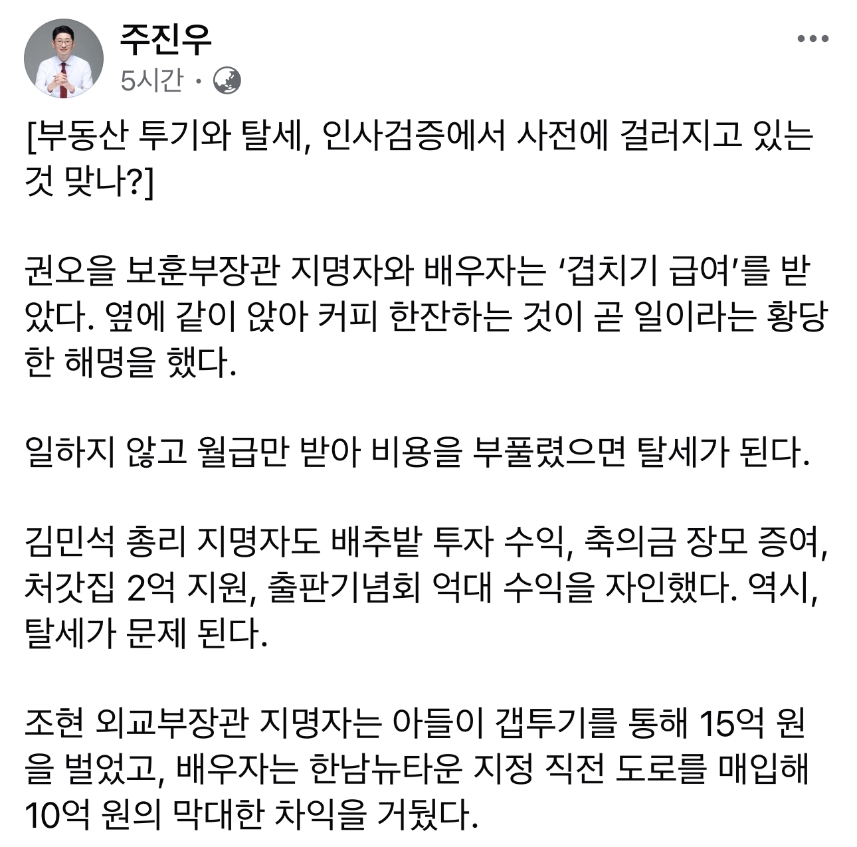Open 주진우's profile picture
The image size is (857, 847).
64,57
